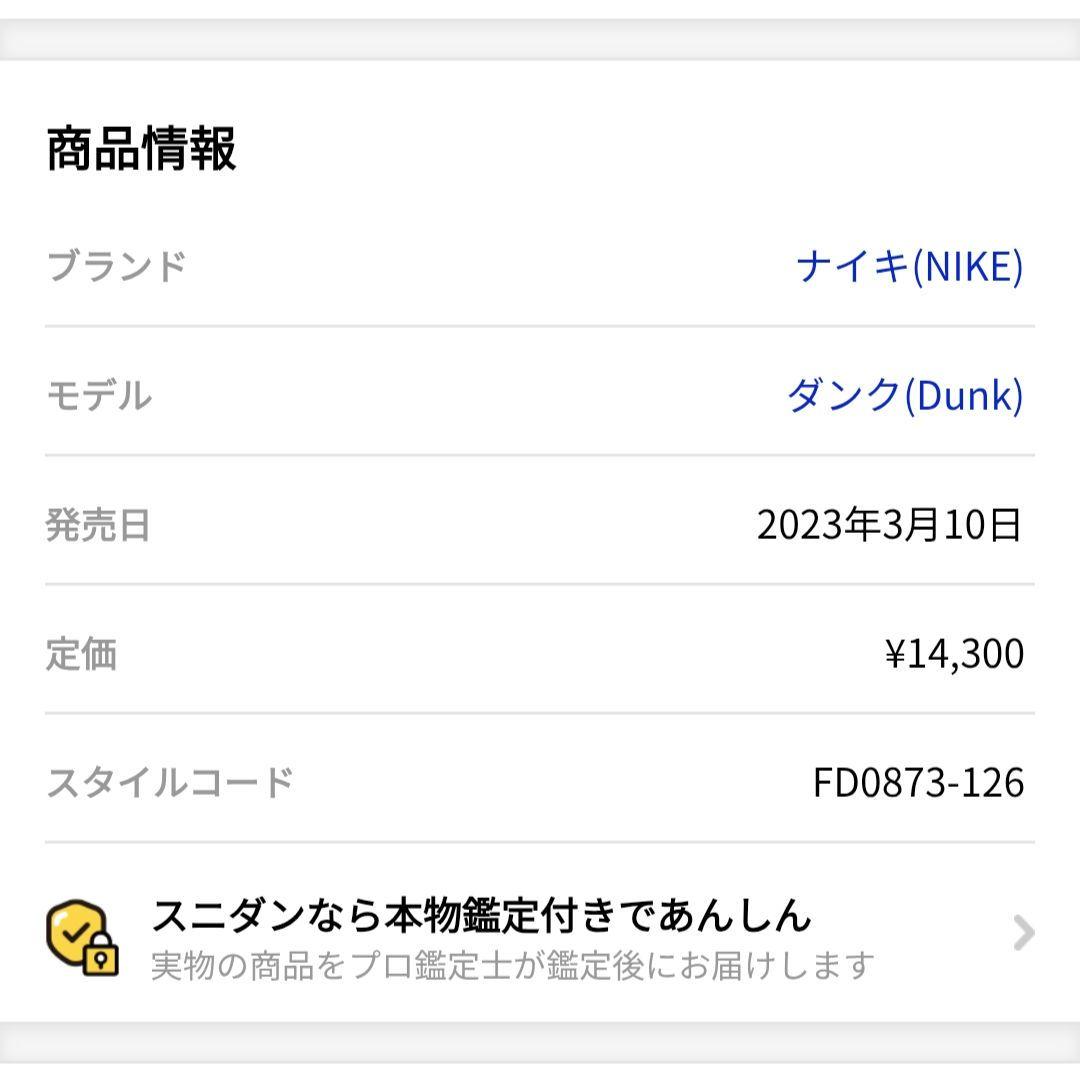The height and width of the screenshot is (1080, 1080).
Task: Open the スニダン authentication info row
Action: pyautogui.click(x=540, y=936)
